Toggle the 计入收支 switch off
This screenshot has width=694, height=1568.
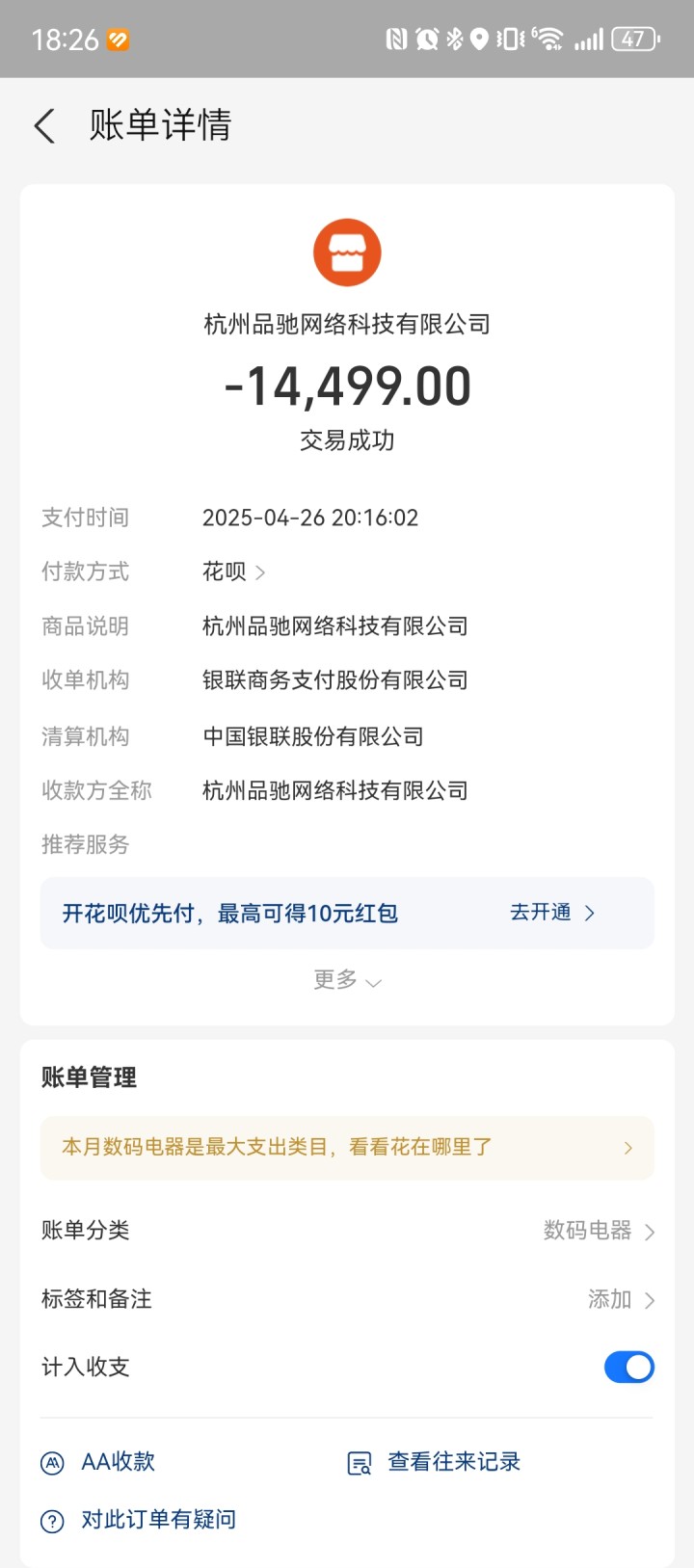click(628, 1367)
